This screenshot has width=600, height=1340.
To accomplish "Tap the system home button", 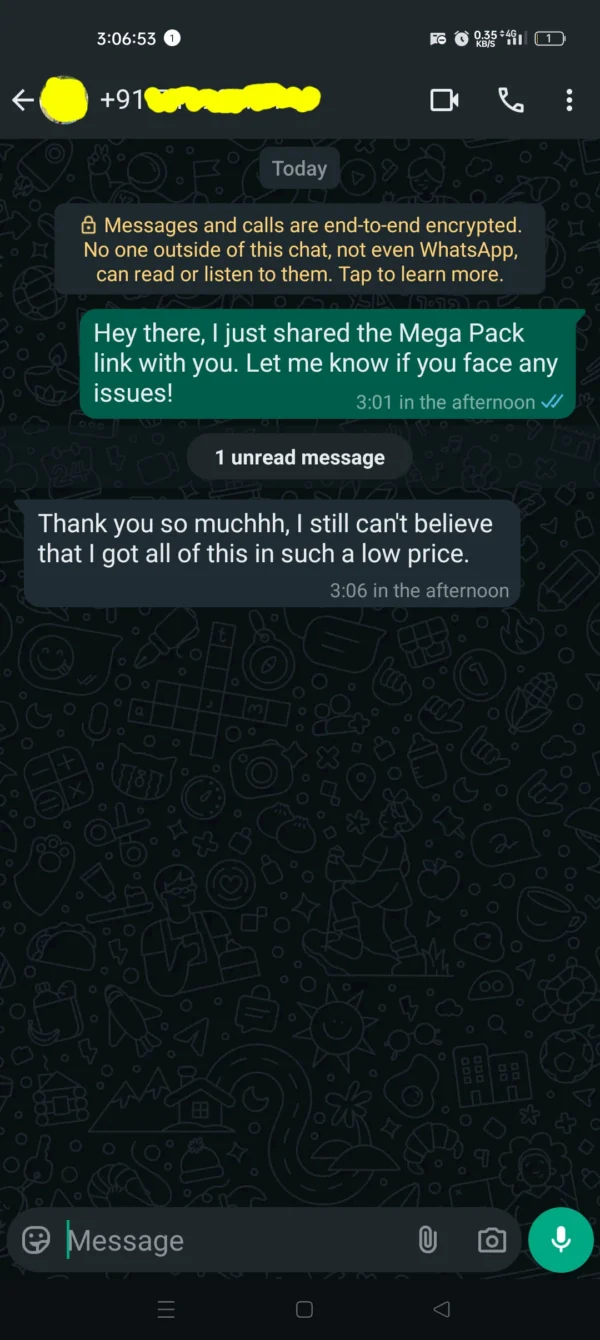I will (x=304, y=1309).
